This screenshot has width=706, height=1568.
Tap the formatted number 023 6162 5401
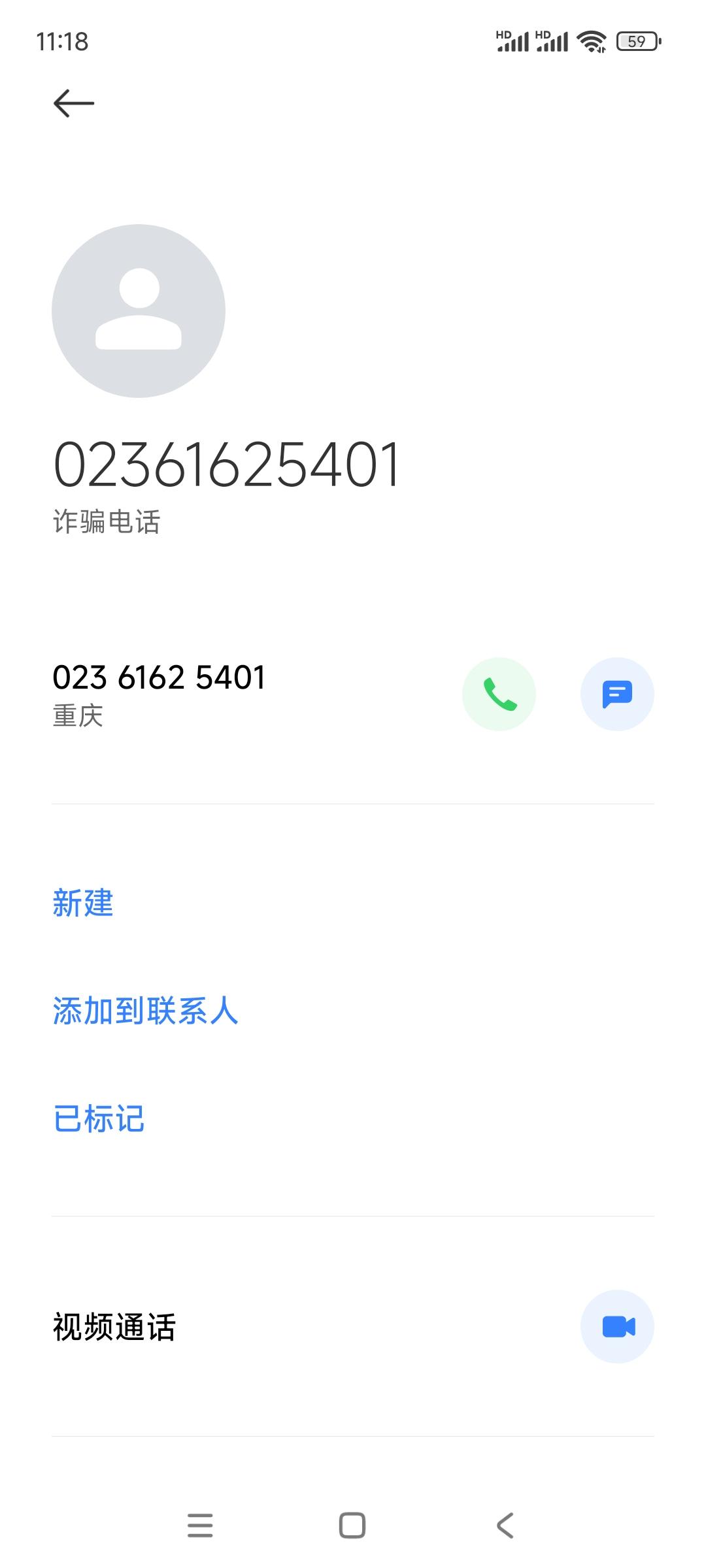tap(158, 678)
